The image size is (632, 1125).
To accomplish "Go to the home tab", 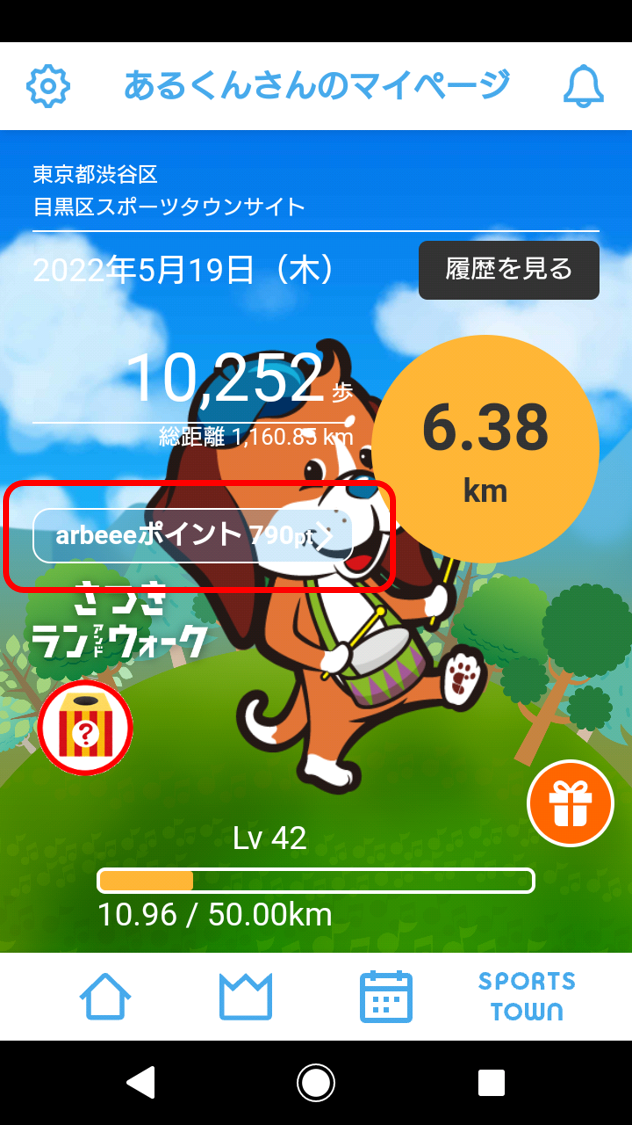I will point(105,996).
